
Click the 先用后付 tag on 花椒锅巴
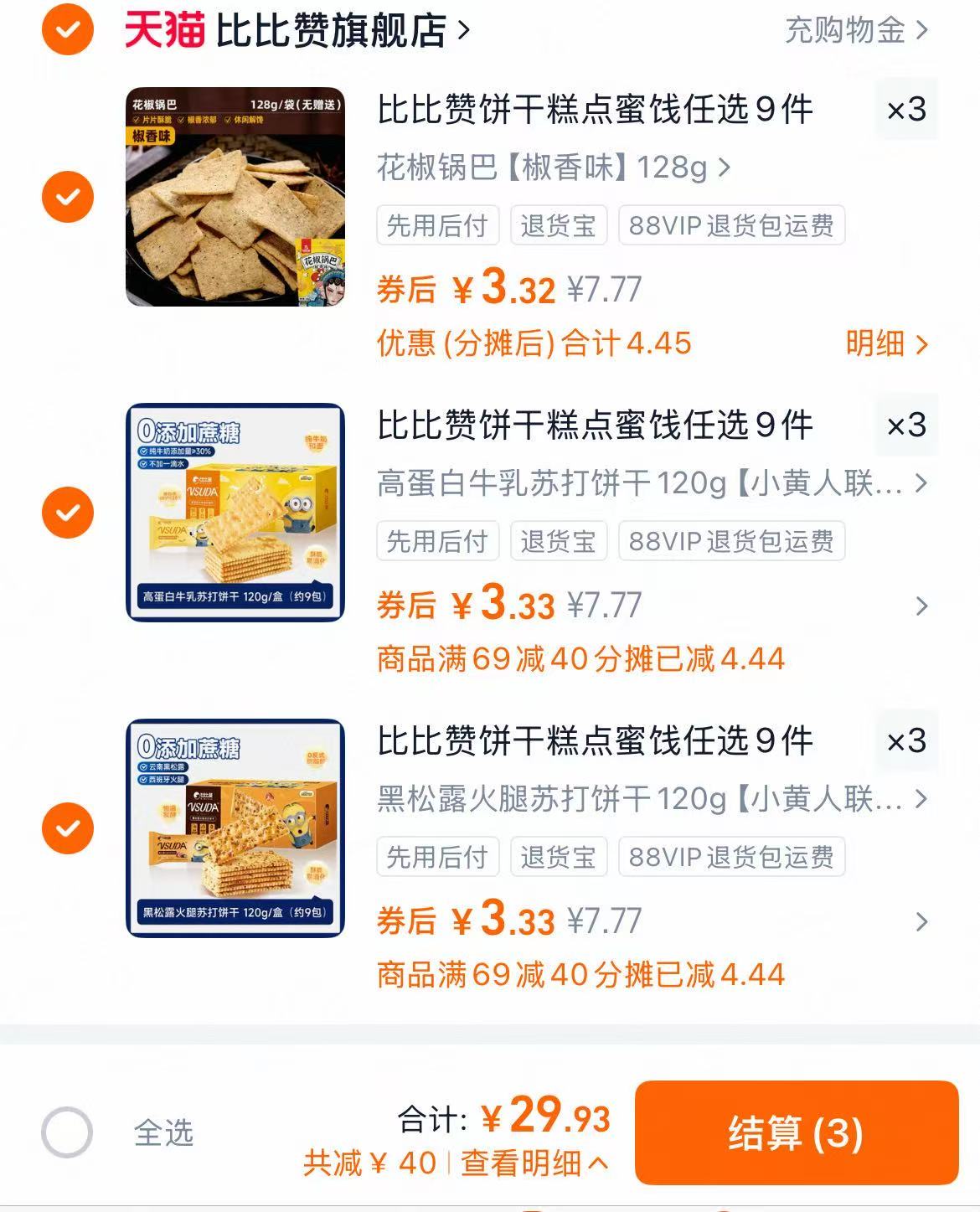coord(436,226)
